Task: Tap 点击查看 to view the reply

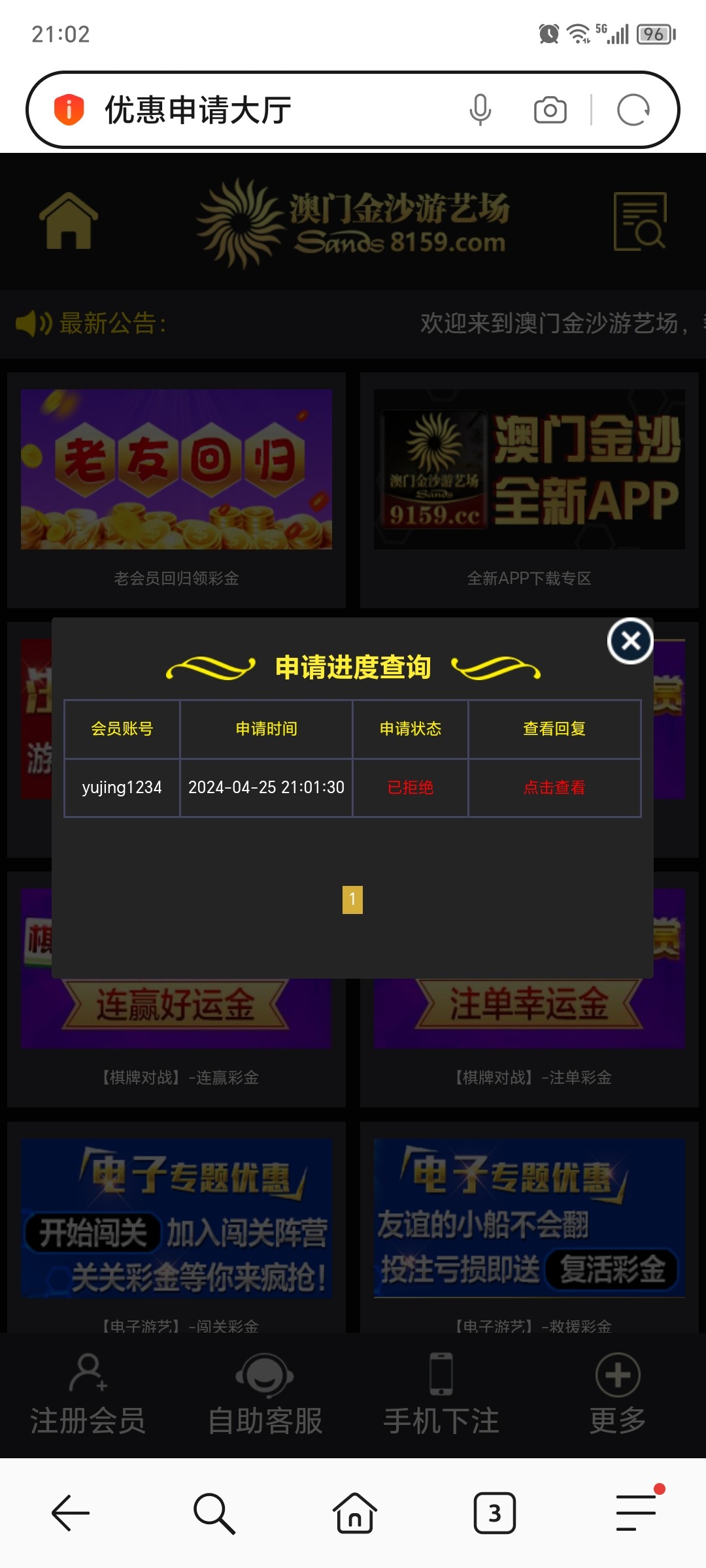Action: 554,788
